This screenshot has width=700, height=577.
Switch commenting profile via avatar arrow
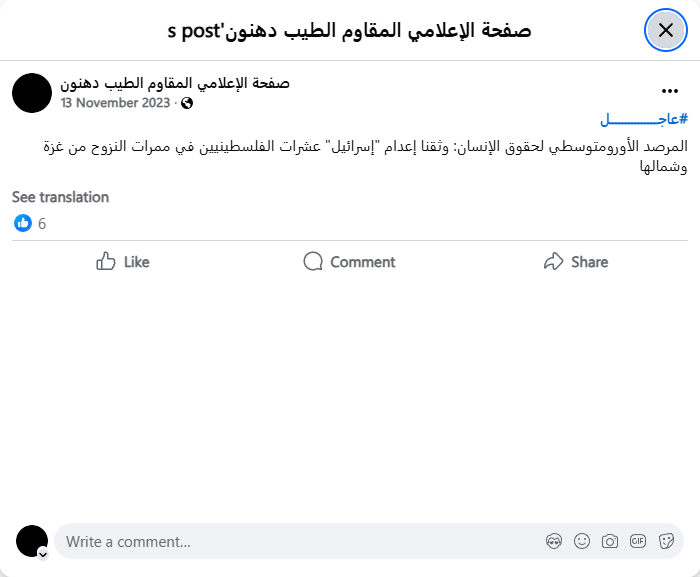pos(43,553)
